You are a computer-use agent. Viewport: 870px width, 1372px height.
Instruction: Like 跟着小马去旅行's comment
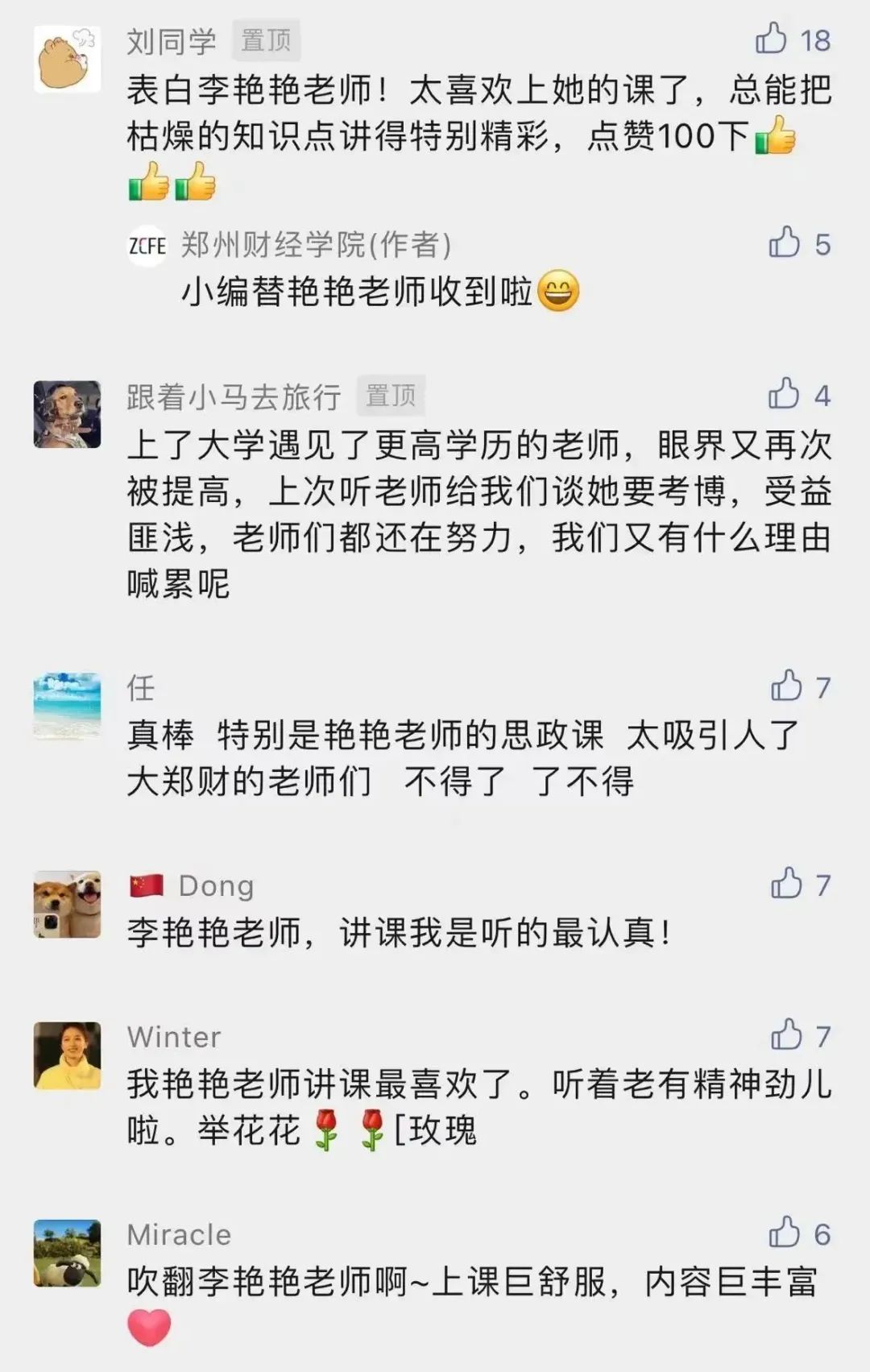(784, 395)
